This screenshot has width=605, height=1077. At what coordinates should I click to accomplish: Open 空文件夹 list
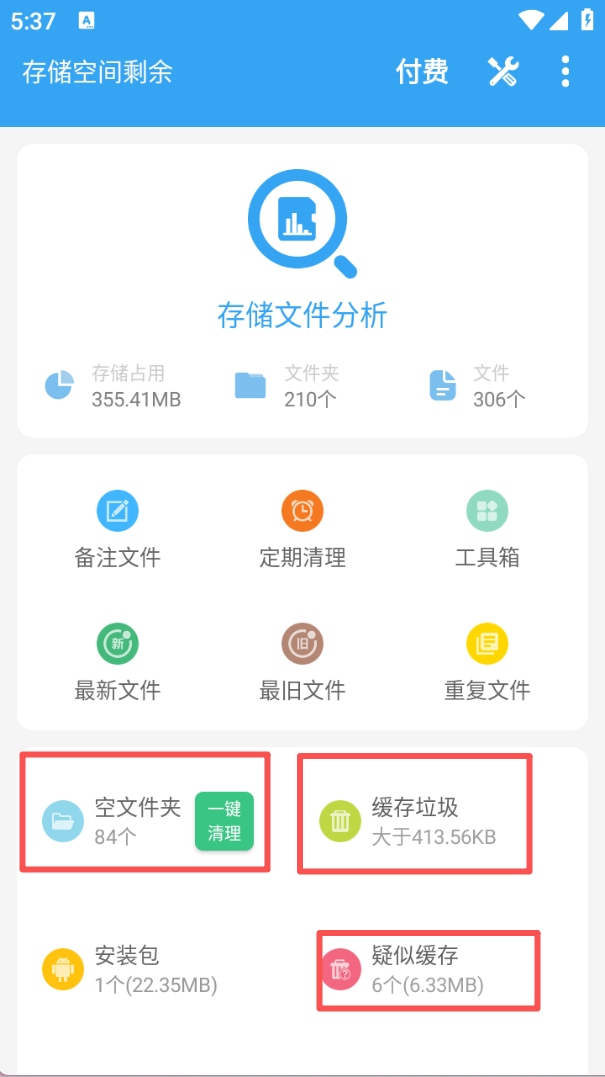pos(110,820)
